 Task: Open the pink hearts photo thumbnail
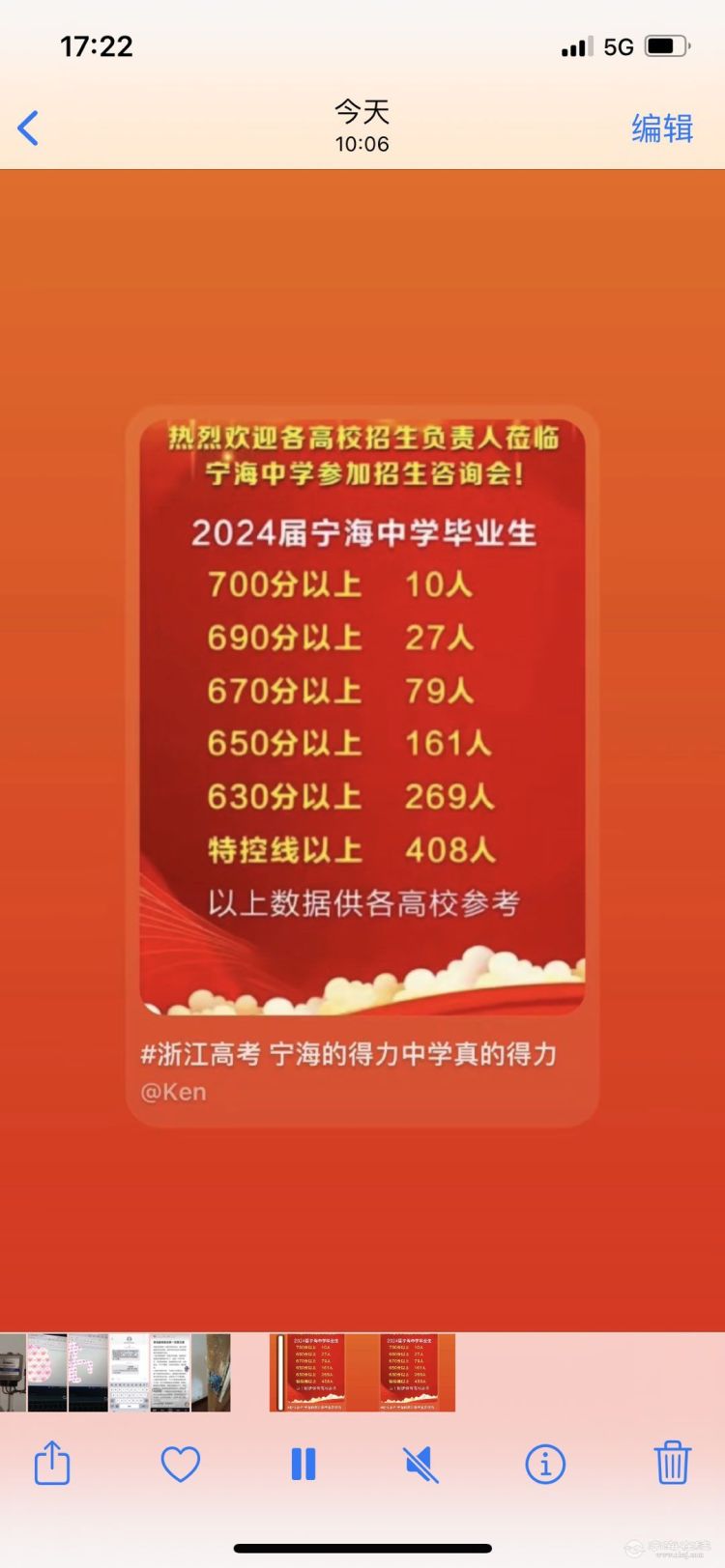click(x=46, y=1373)
